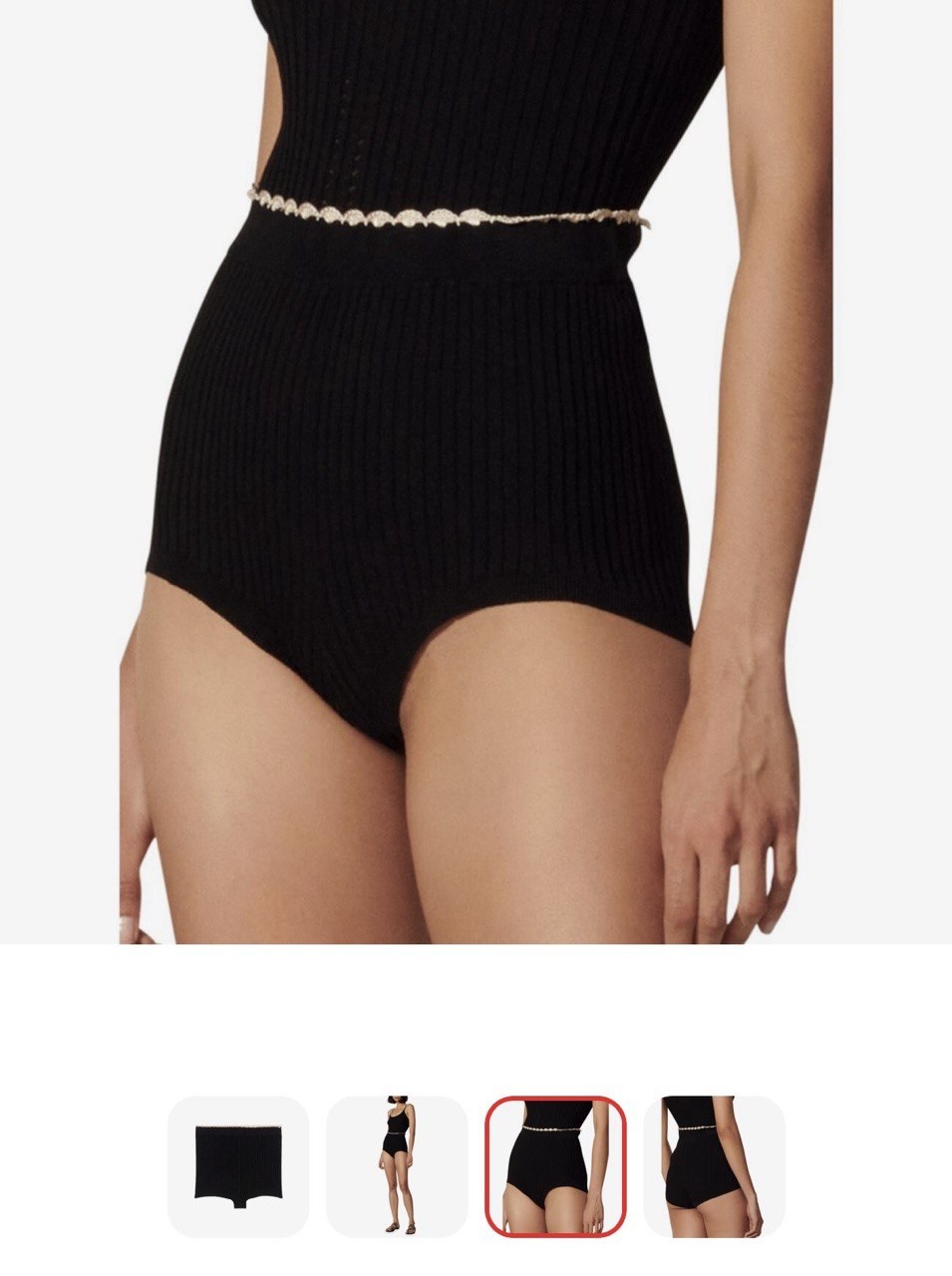The image size is (952, 1276).
Task: Select the flat-lay product shot thumbnail
Action: click(237, 1166)
